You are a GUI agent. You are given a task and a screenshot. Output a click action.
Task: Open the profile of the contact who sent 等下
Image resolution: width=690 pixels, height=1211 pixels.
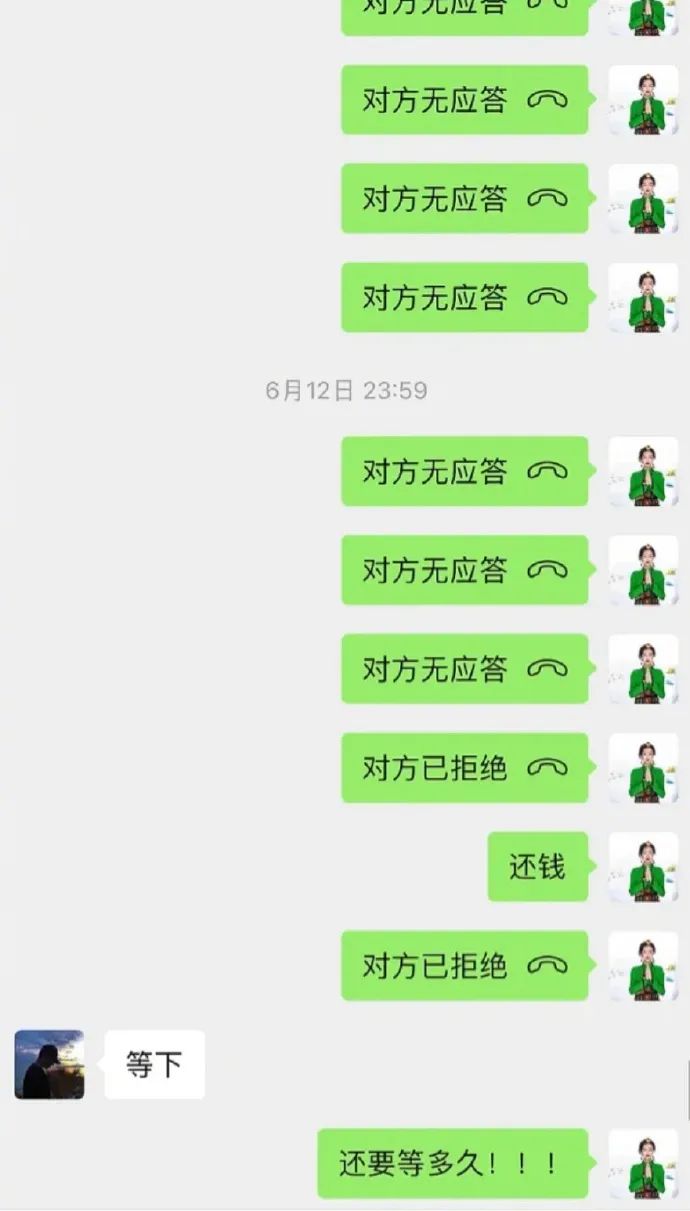[x=49, y=1065]
